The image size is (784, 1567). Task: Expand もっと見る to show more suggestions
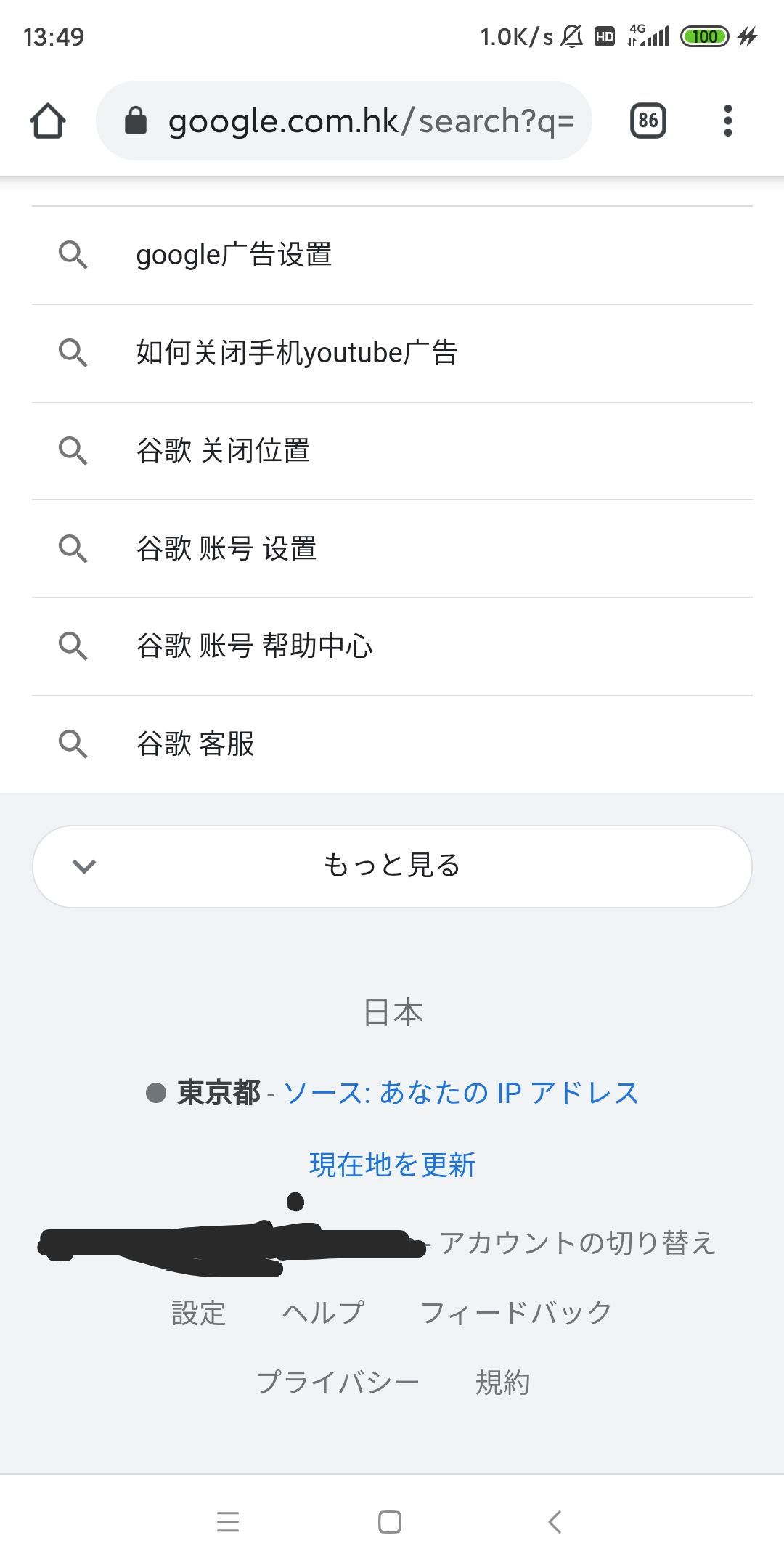pyautogui.click(x=392, y=866)
